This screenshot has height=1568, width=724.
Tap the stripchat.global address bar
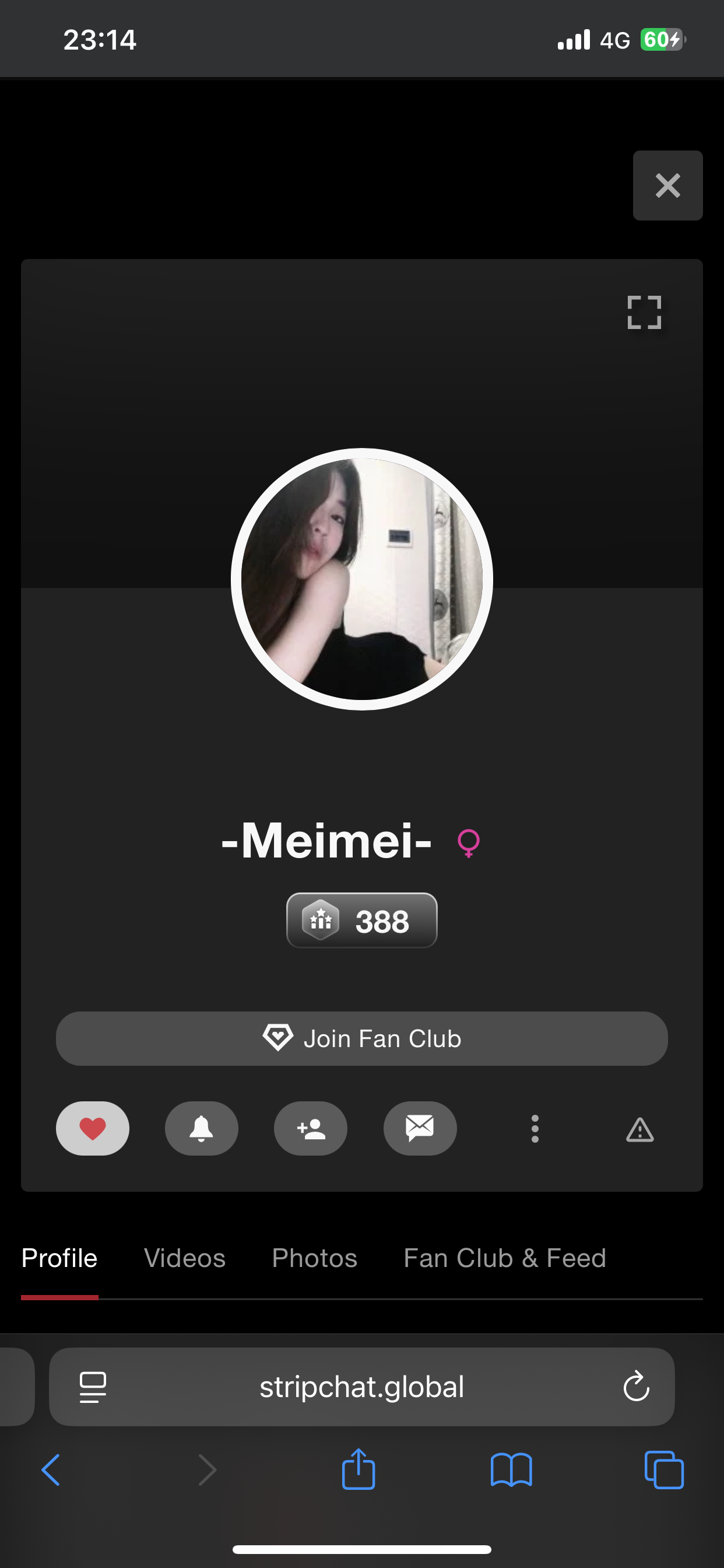[362, 1387]
